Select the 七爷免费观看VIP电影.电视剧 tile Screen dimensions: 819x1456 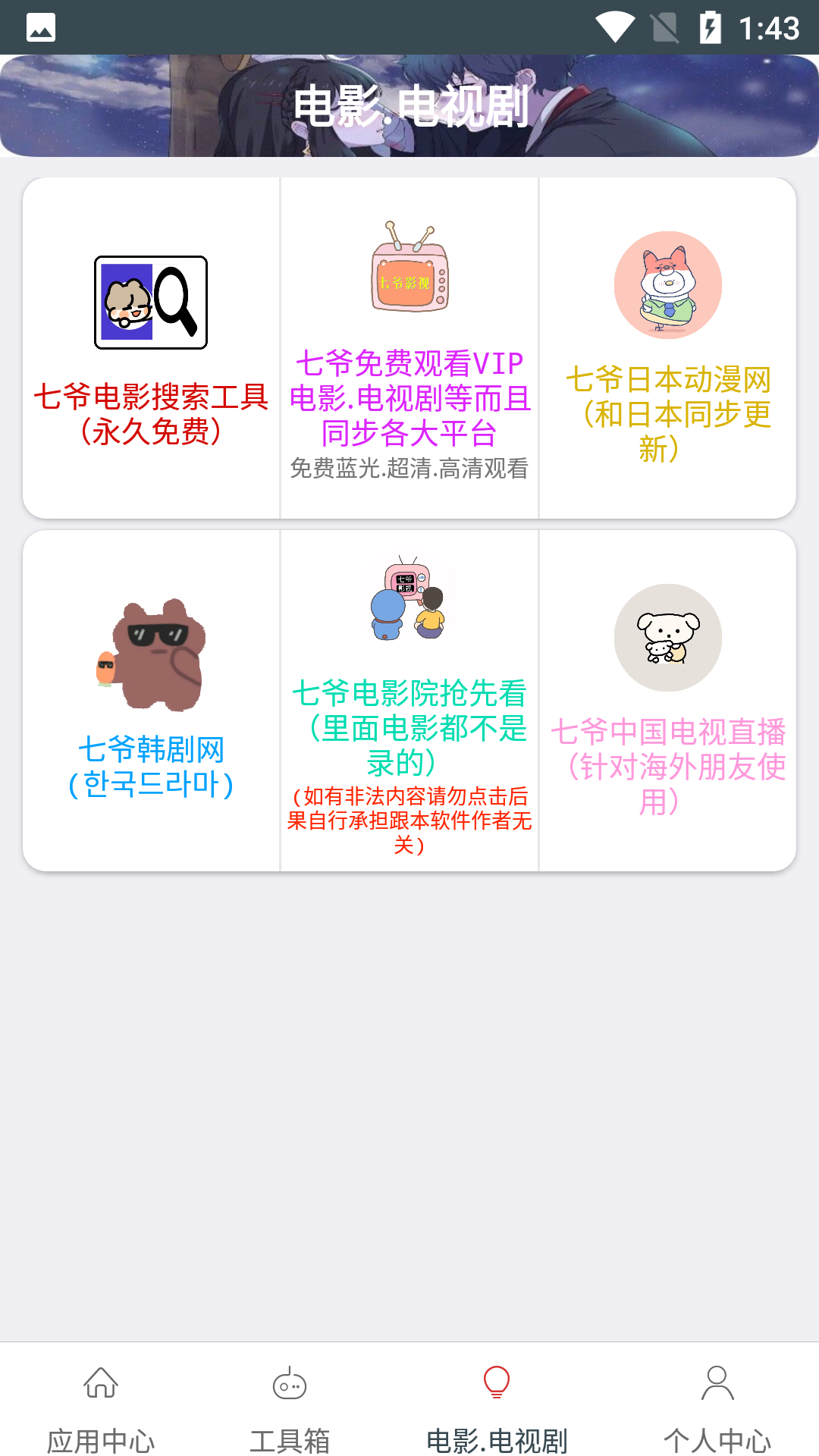coord(409,348)
